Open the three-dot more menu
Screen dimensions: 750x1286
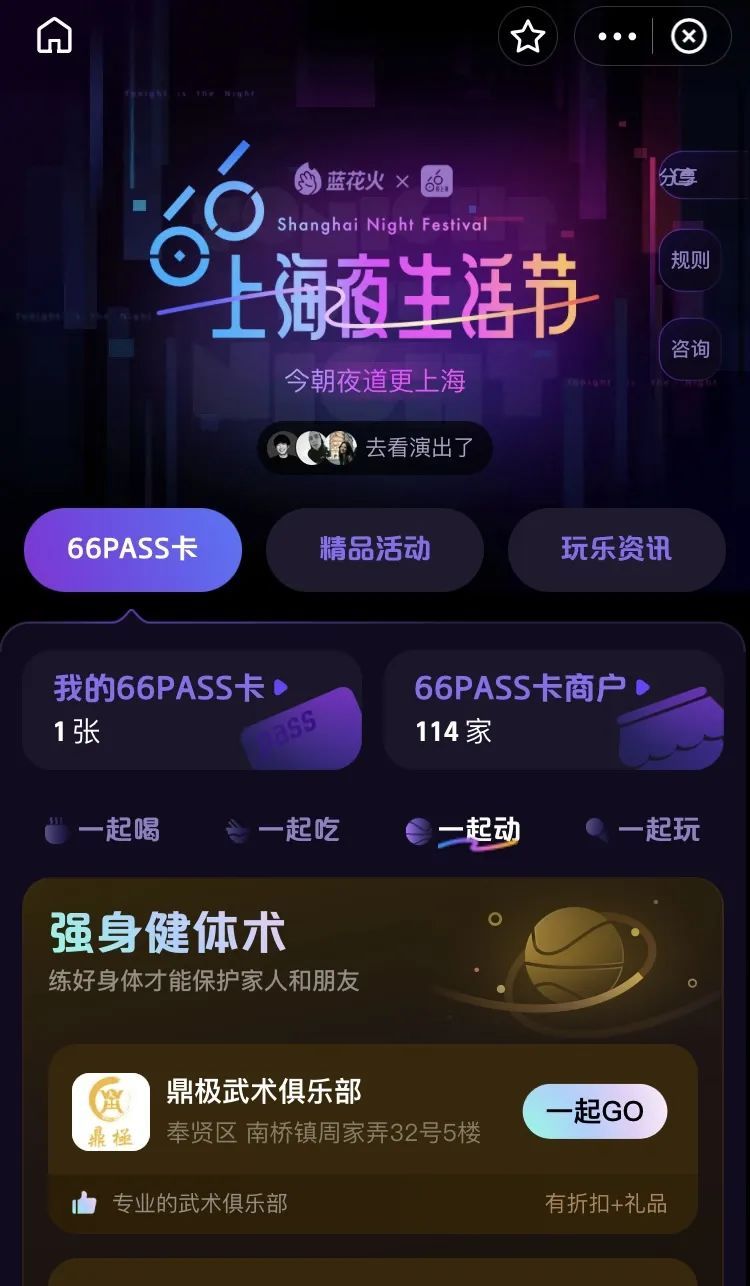click(616, 37)
